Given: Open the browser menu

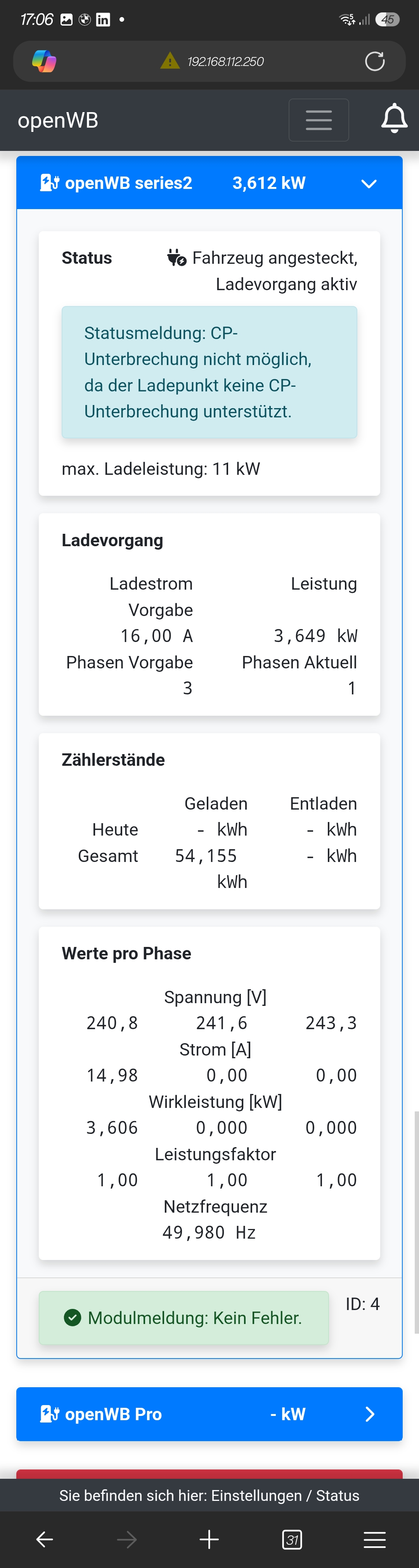Looking at the screenshot, I should 374,1539.
